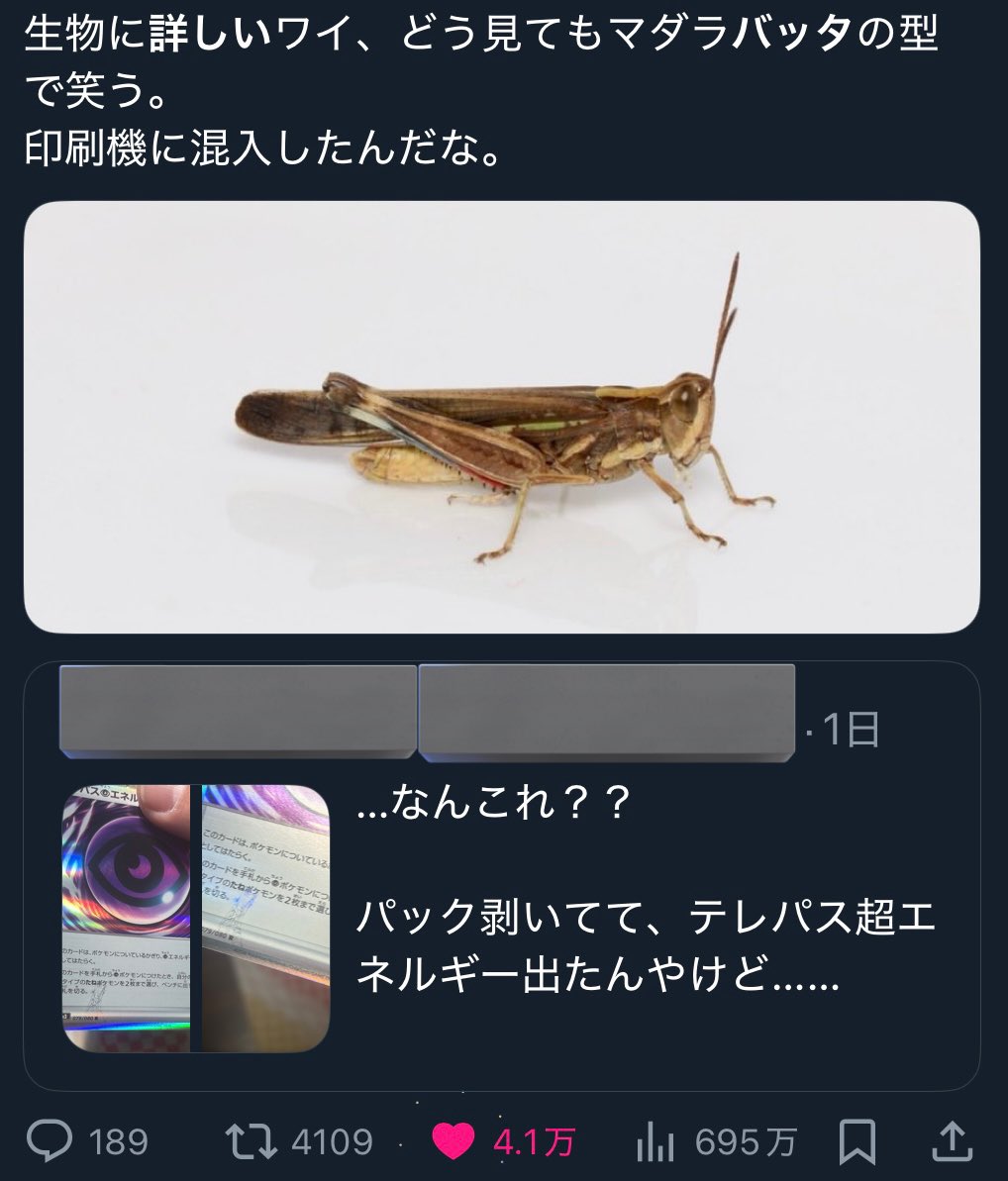Repost using the retweet arrows icon
This screenshot has width=1008, height=1181.
pos(250,1140)
